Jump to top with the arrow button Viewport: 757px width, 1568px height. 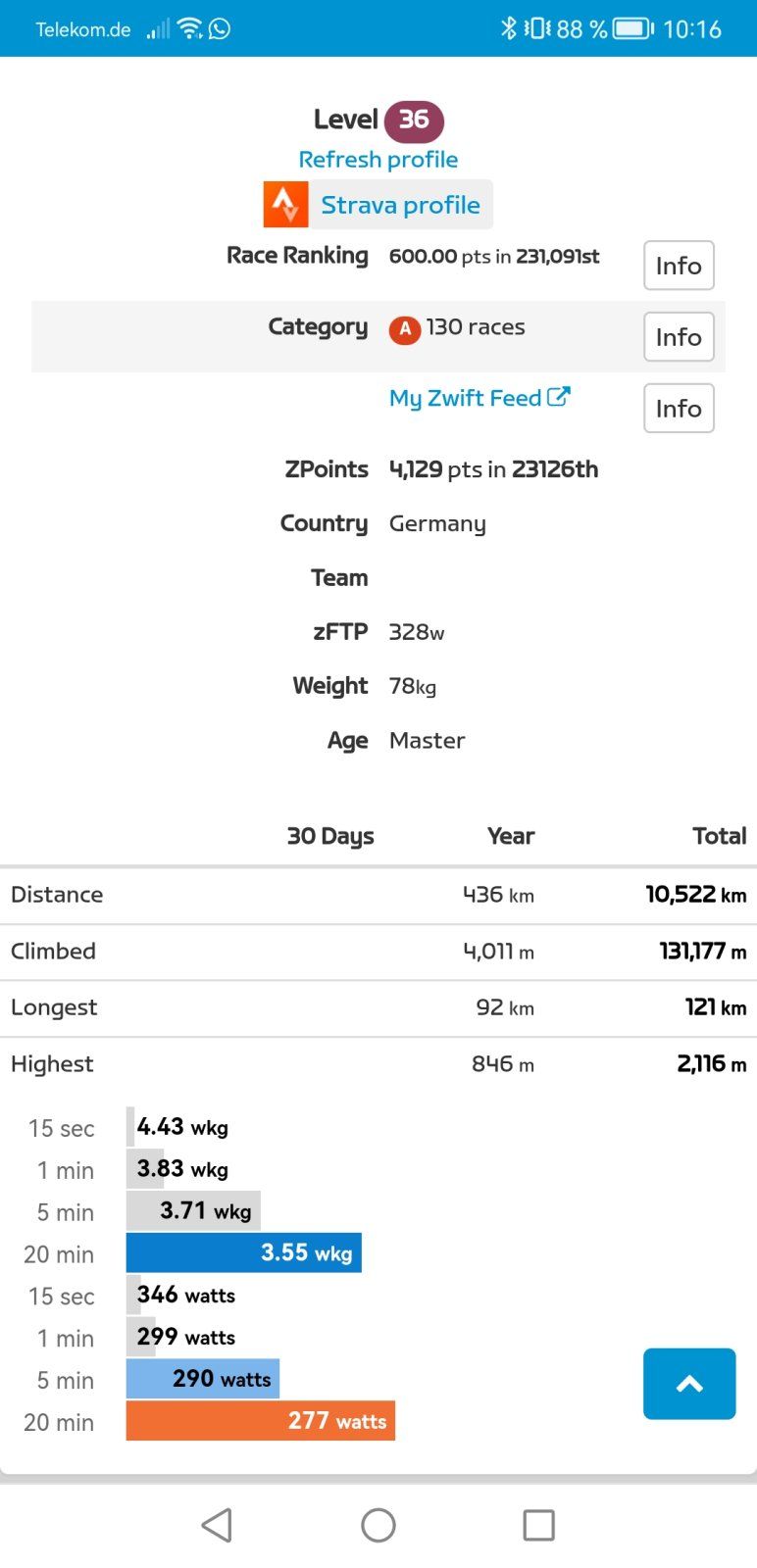pos(688,1383)
